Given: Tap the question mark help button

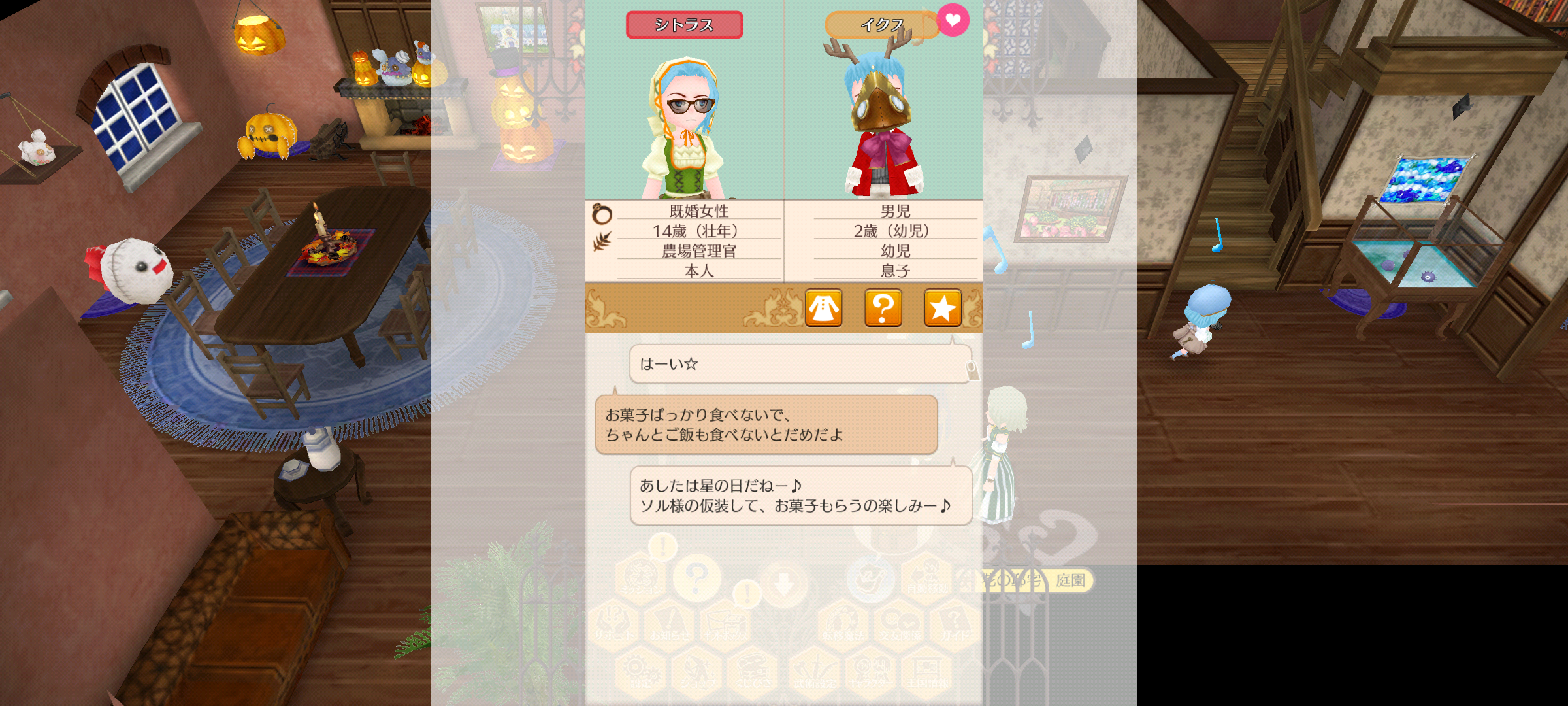Looking at the screenshot, I should pos(883,308).
